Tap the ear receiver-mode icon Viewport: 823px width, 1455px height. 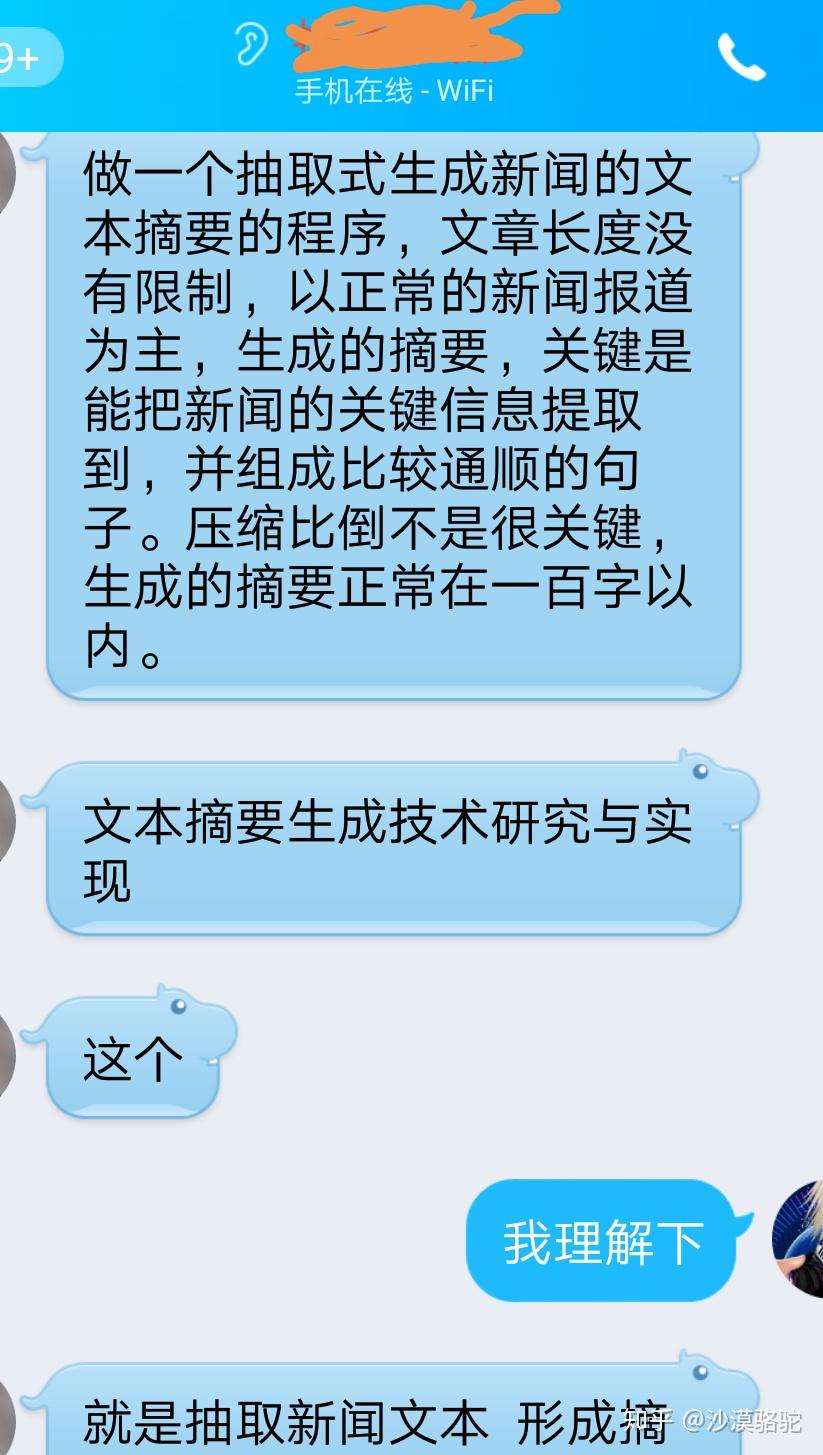pyautogui.click(x=252, y=44)
